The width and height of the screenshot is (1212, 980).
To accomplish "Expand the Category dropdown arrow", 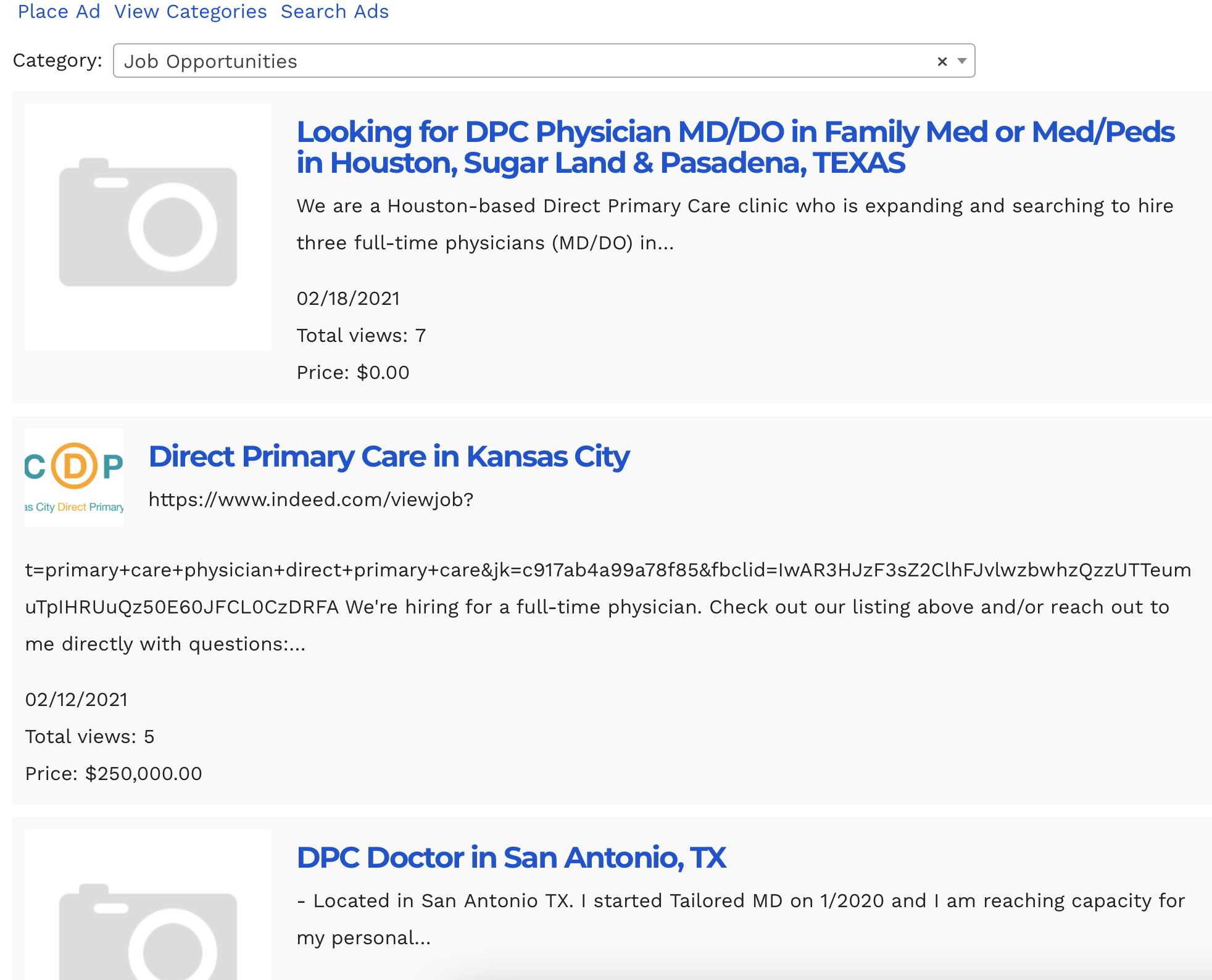I will pyautogui.click(x=961, y=61).
